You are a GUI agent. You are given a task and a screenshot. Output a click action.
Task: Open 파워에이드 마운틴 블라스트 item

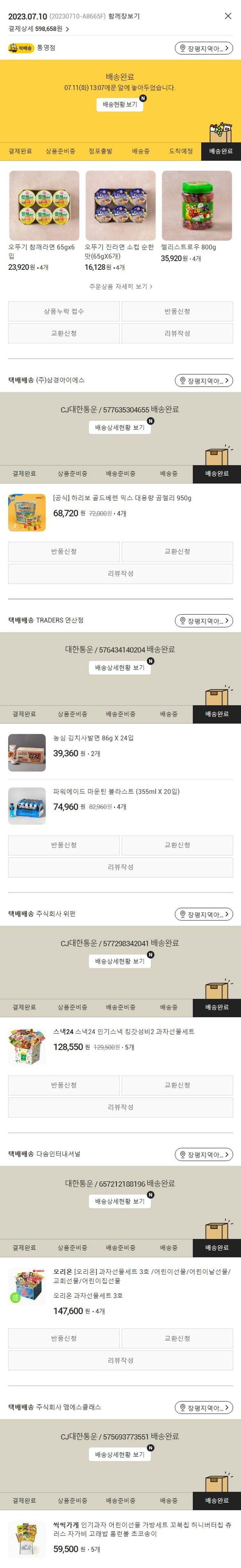click(116, 791)
